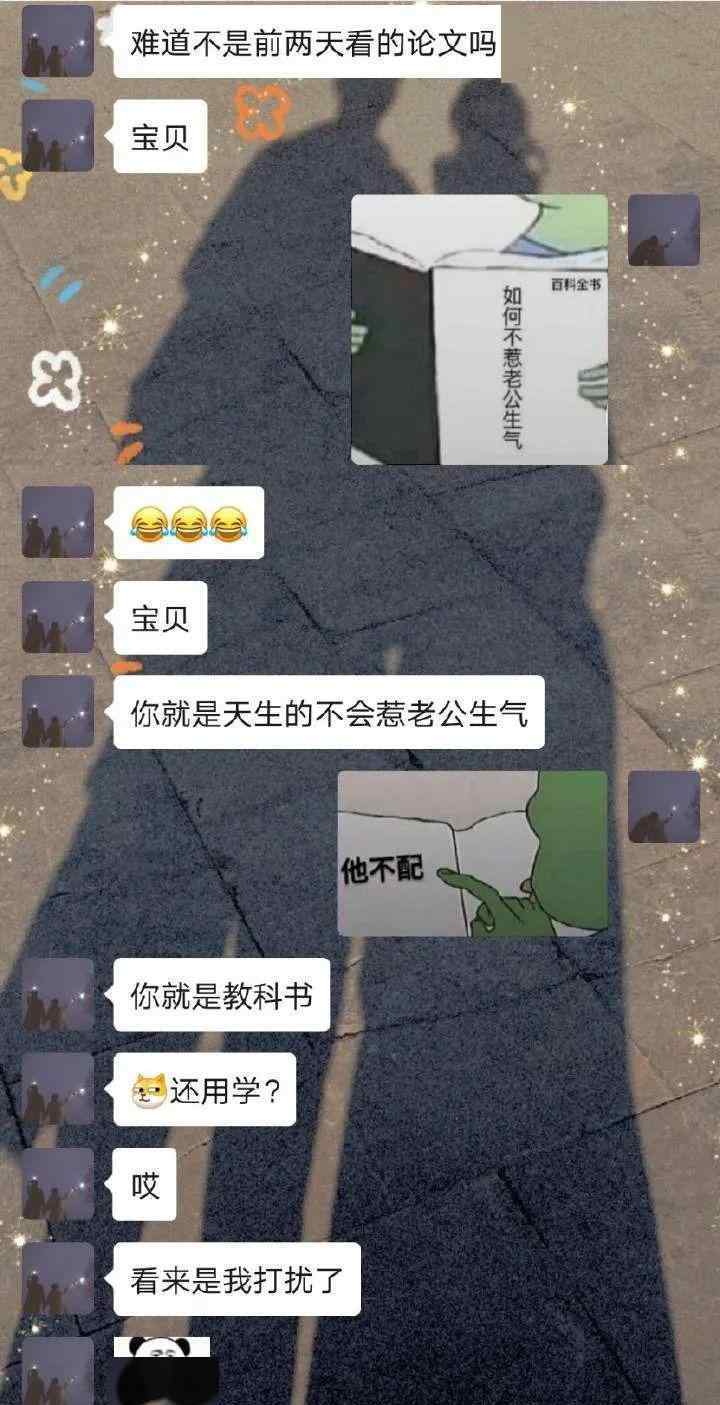Tap the sender avatar next to 他不配 image
720x1405 pixels.
point(664,807)
